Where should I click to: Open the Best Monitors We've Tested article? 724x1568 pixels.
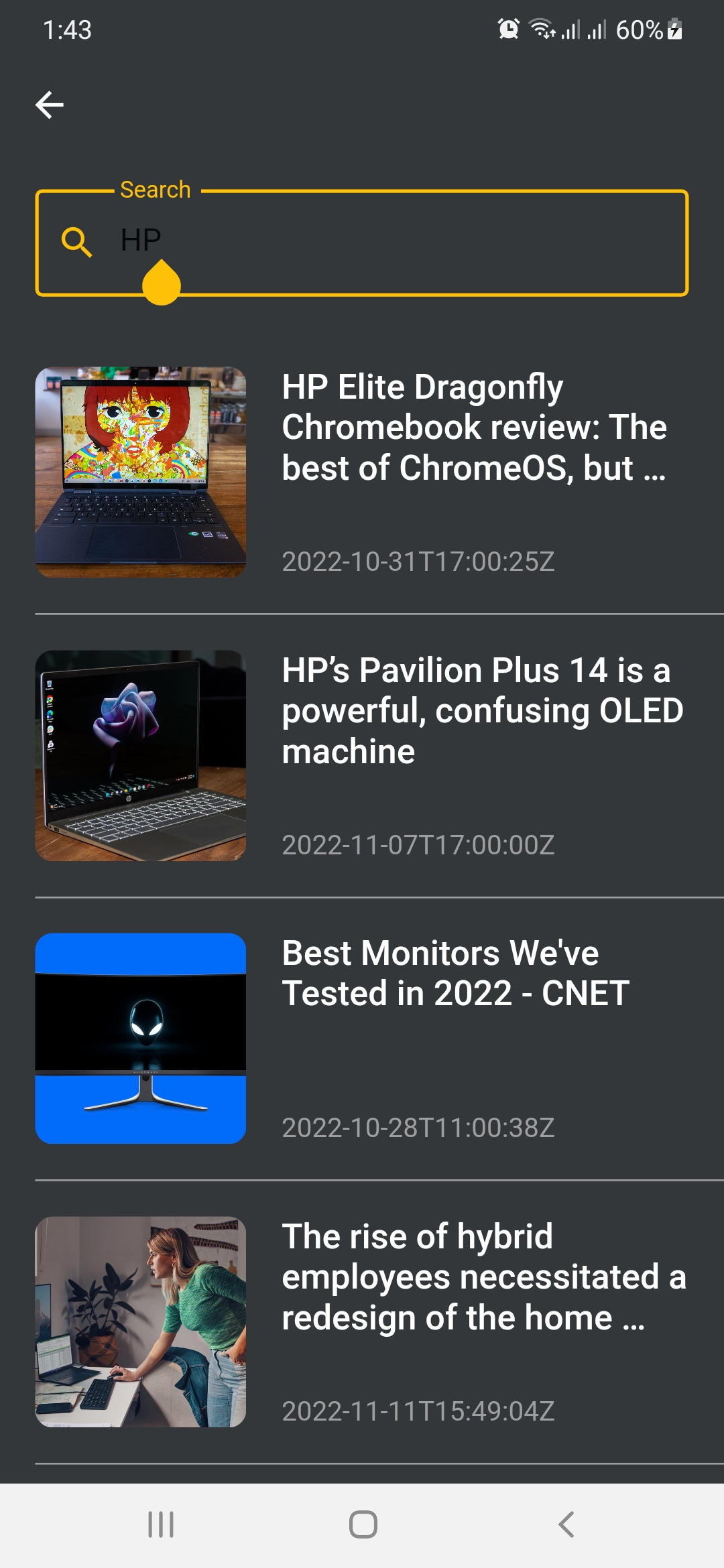coord(454,972)
